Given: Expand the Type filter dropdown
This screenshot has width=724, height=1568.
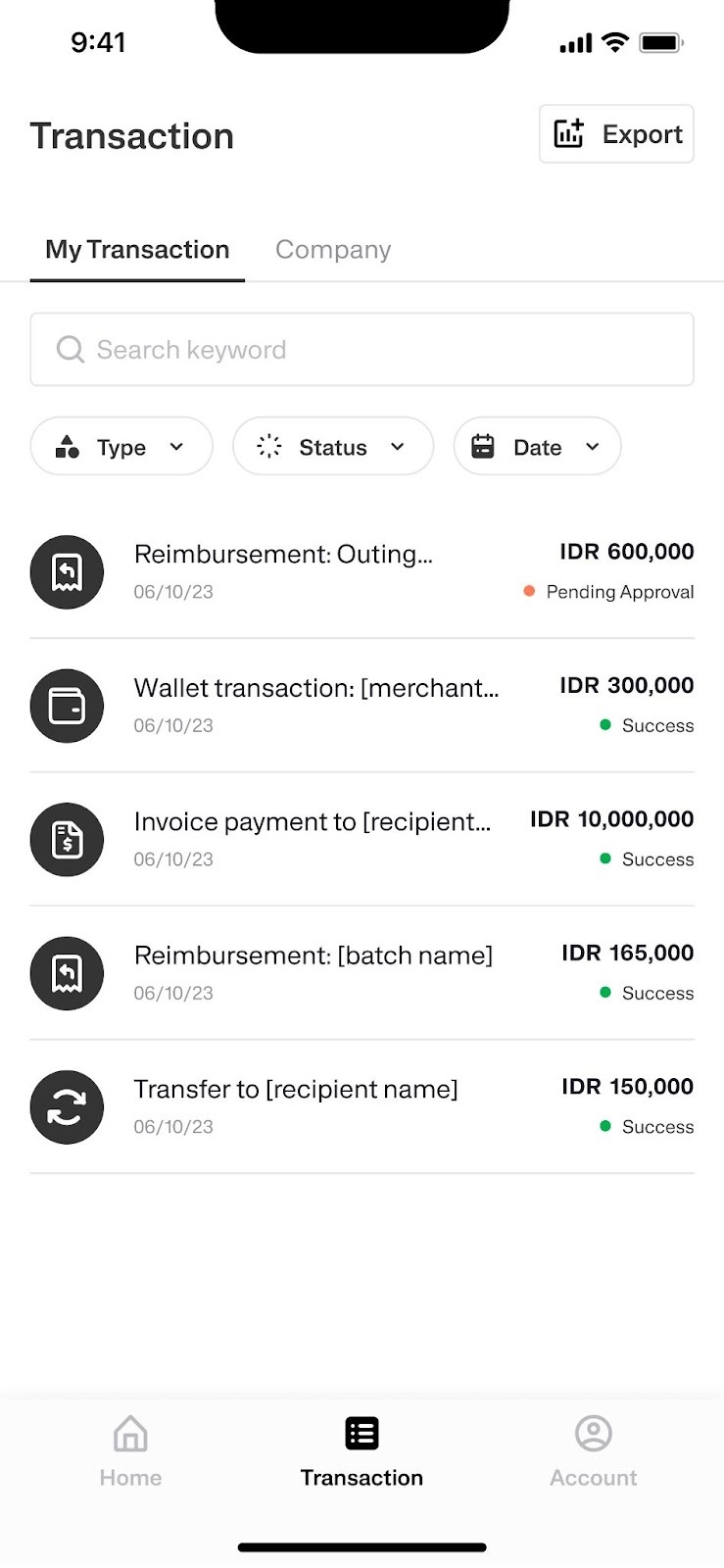Looking at the screenshot, I should coord(121,447).
